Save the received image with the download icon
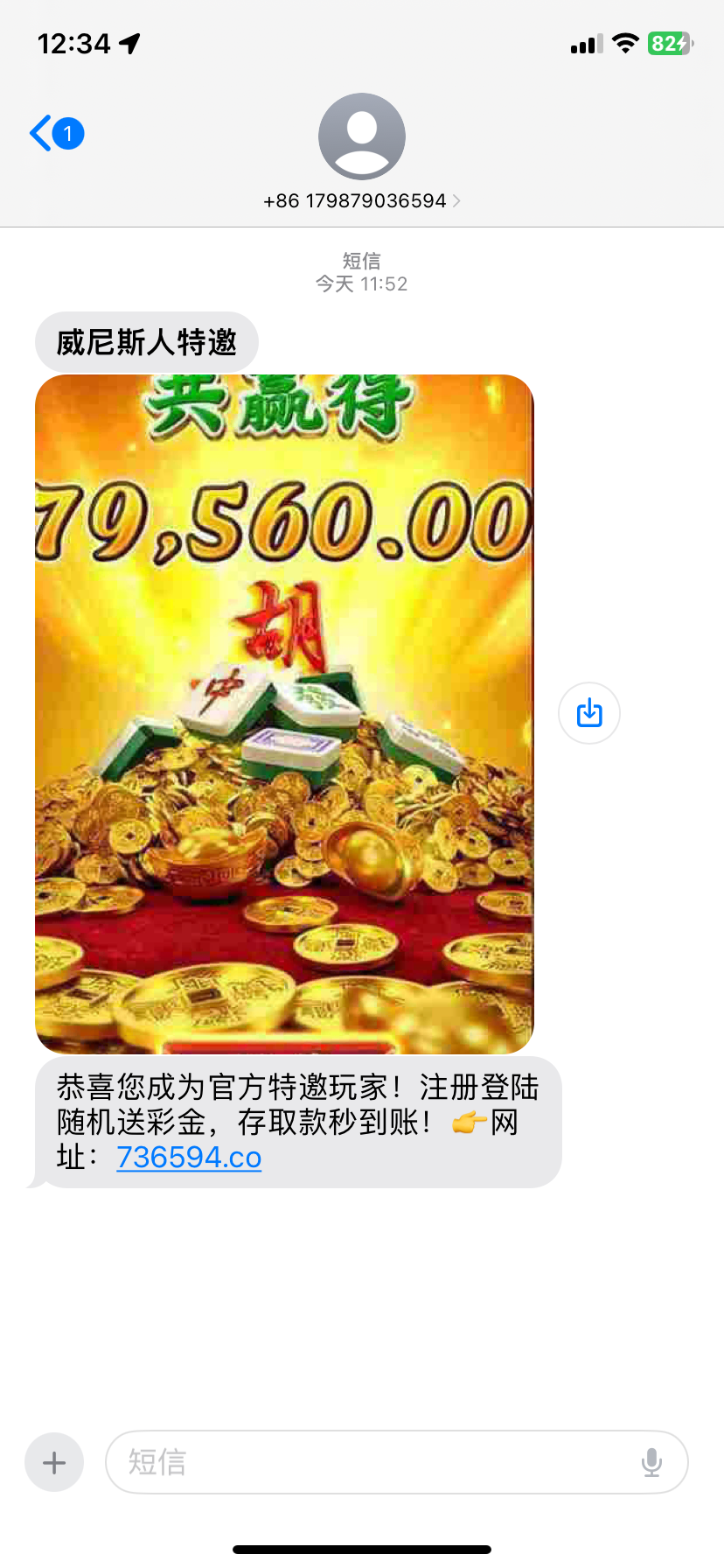 tap(589, 713)
